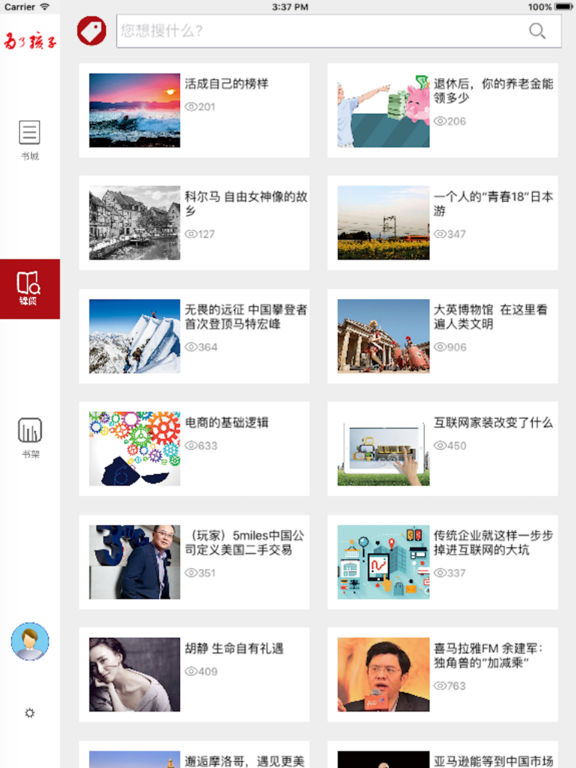Open article 传统企业就这样一步步掉进互联网的大坑
This screenshot has width=576, height=768.
click(x=443, y=562)
